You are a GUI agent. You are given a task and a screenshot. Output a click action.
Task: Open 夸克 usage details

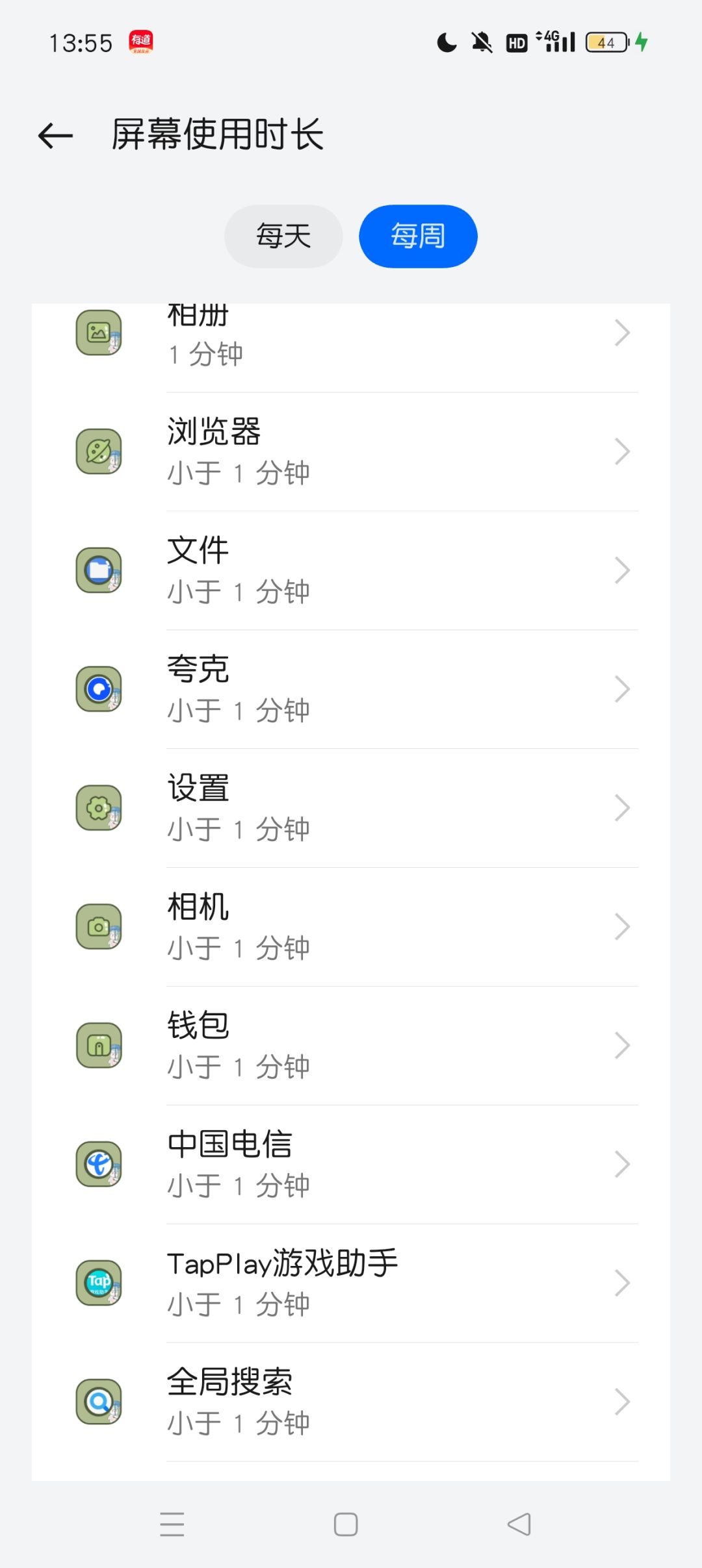coord(351,689)
